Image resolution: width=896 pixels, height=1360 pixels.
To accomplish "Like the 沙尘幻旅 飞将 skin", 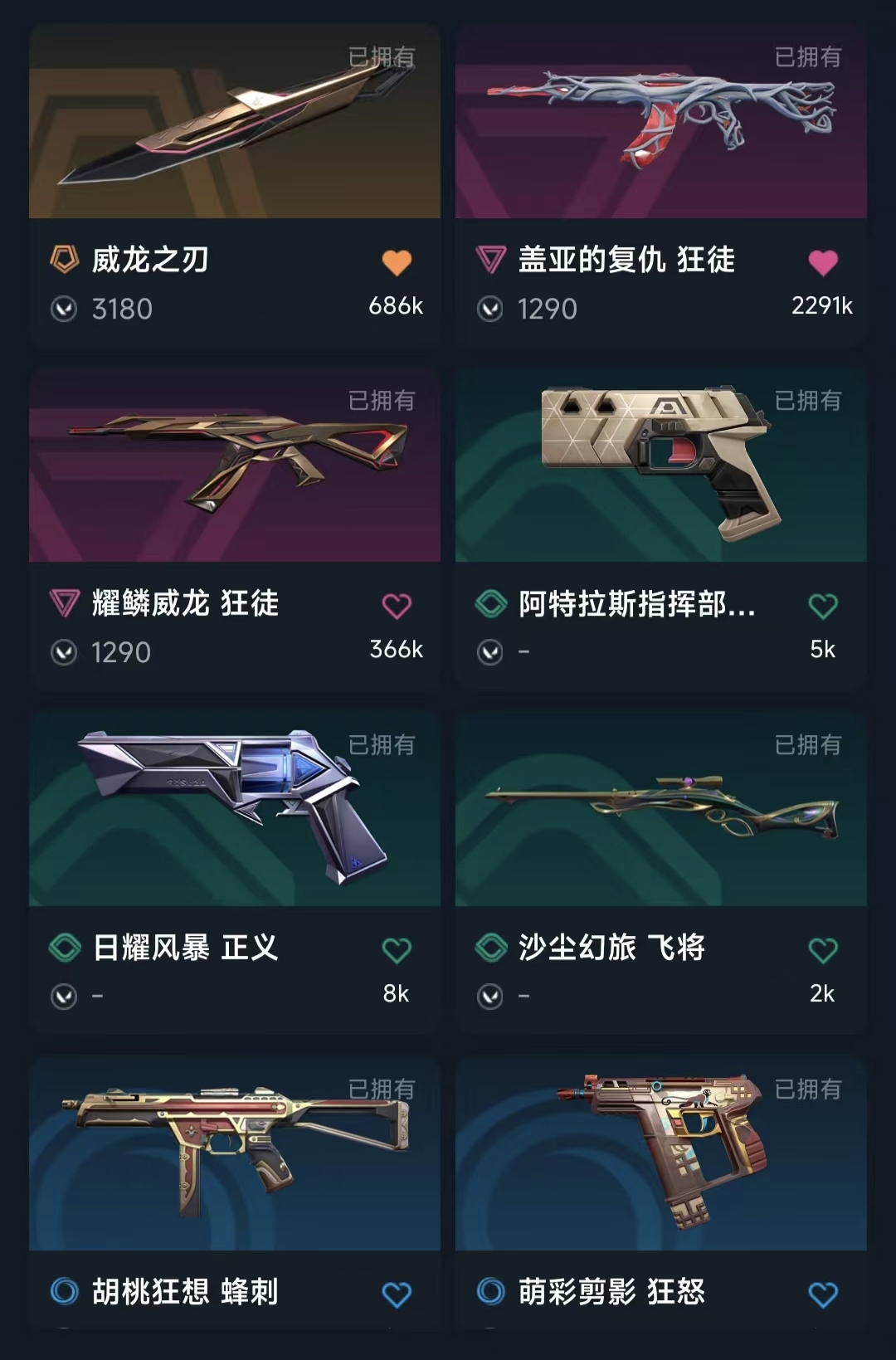I will click(823, 950).
